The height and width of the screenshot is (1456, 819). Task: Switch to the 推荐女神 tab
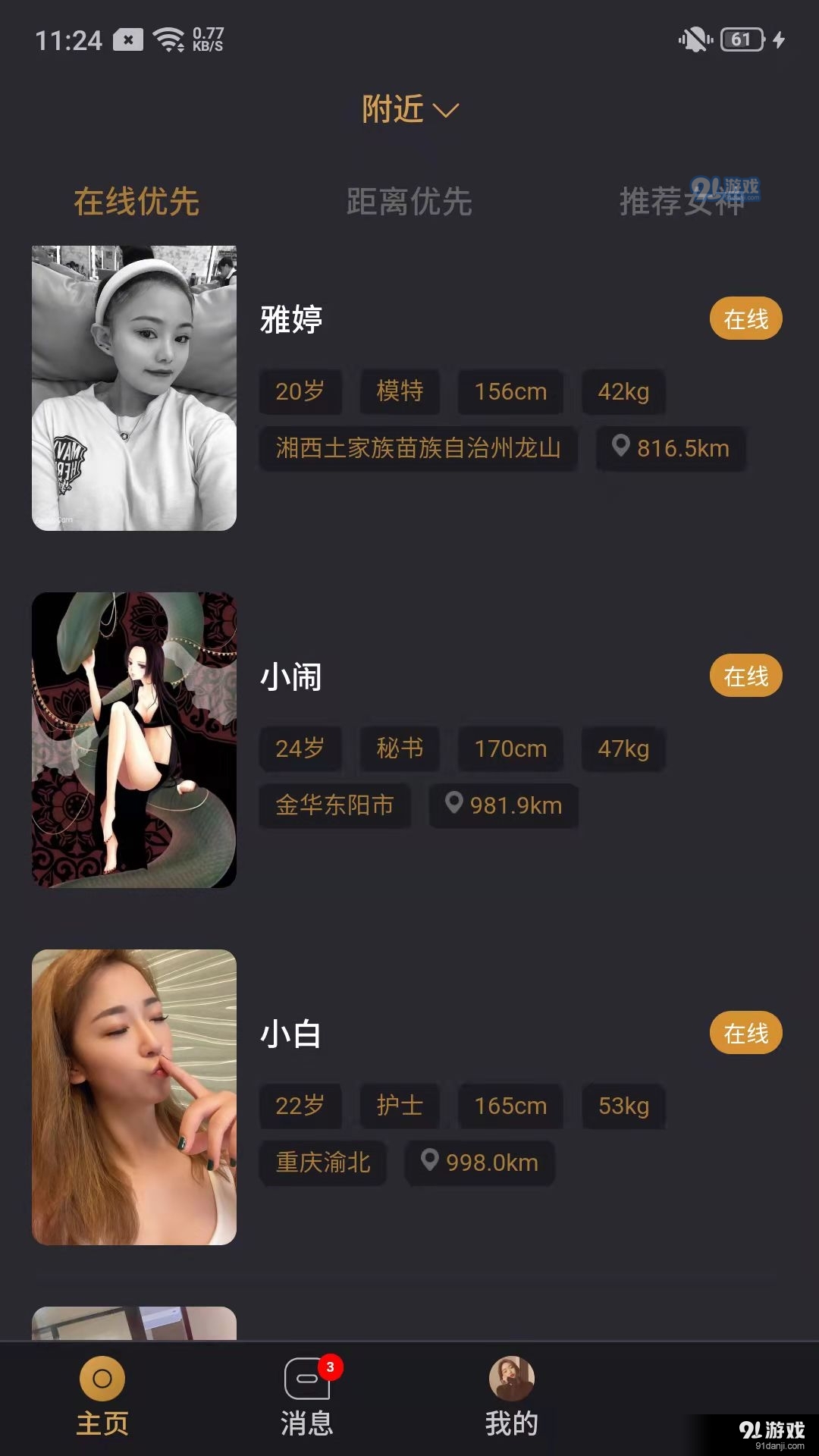point(682,201)
